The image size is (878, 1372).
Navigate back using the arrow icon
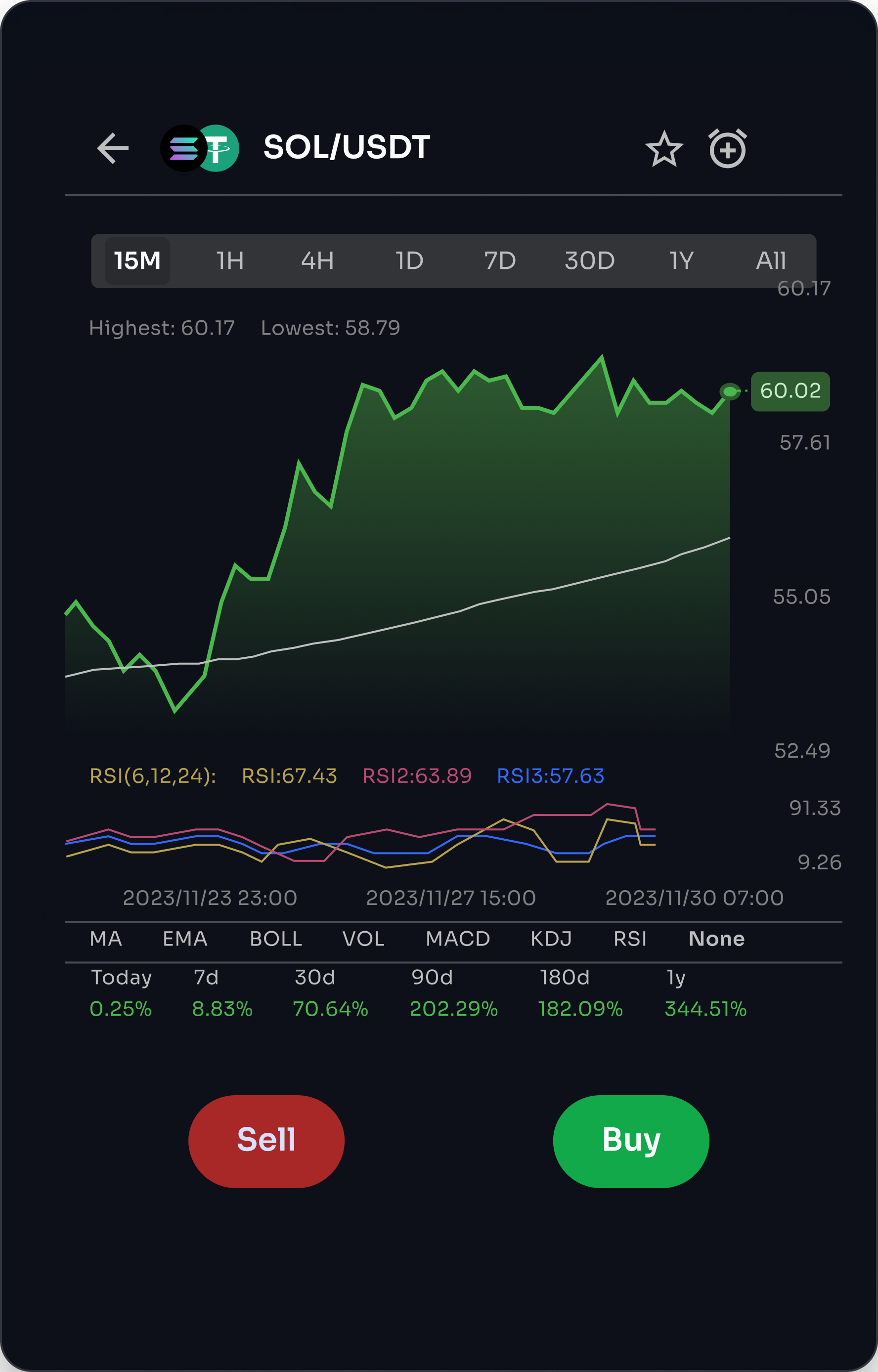112,148
